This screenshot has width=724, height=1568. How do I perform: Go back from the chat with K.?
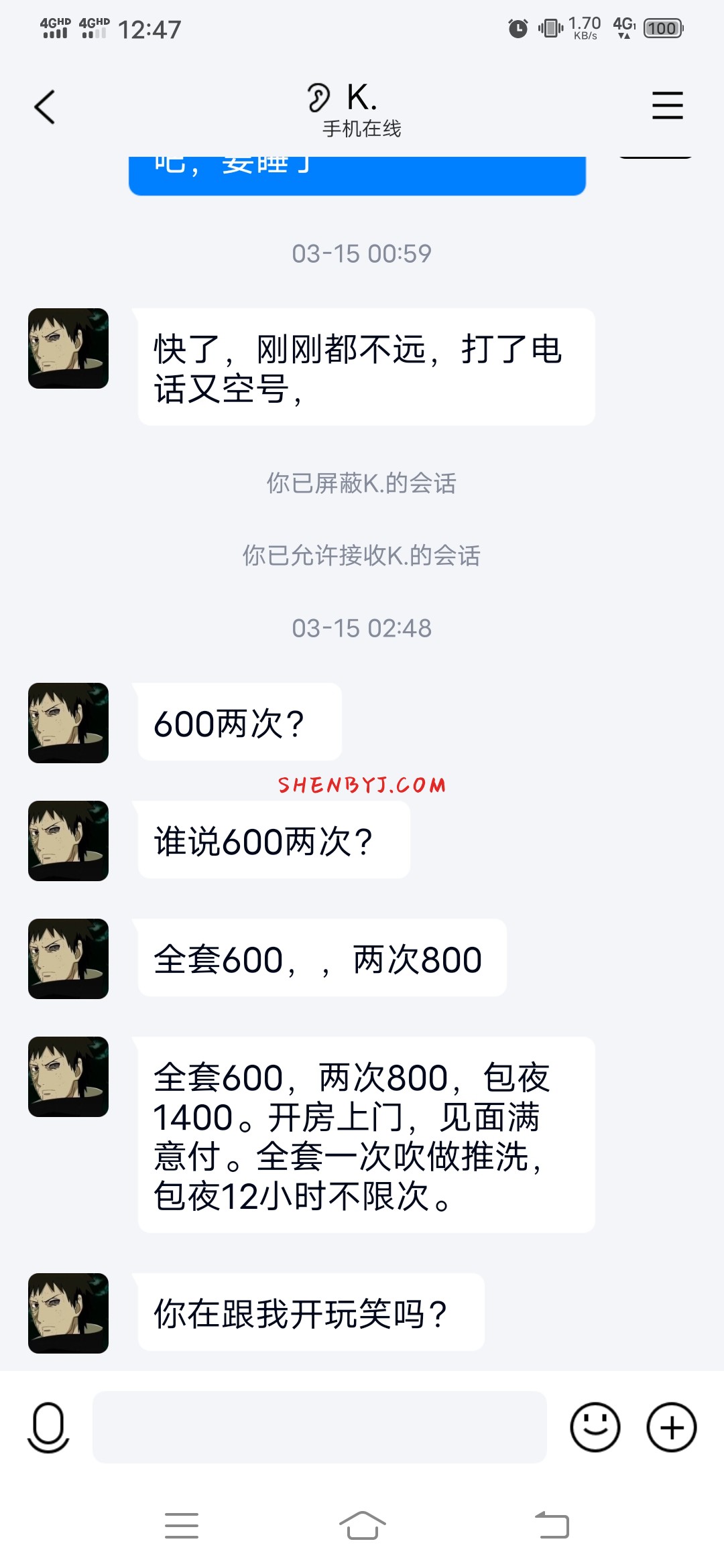(x=44, y=107)
